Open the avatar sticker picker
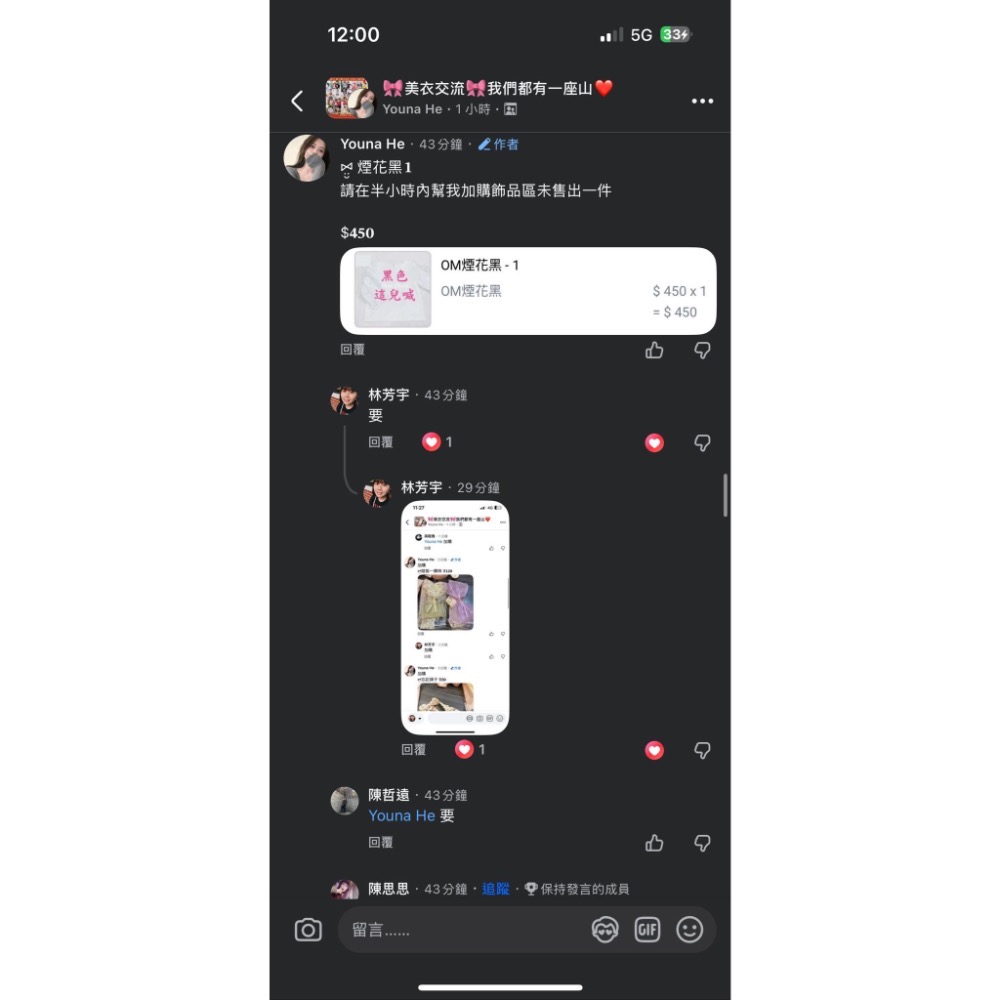Image resolution: width=1000 pixels, height=1000 pixels. coord(605,930)
